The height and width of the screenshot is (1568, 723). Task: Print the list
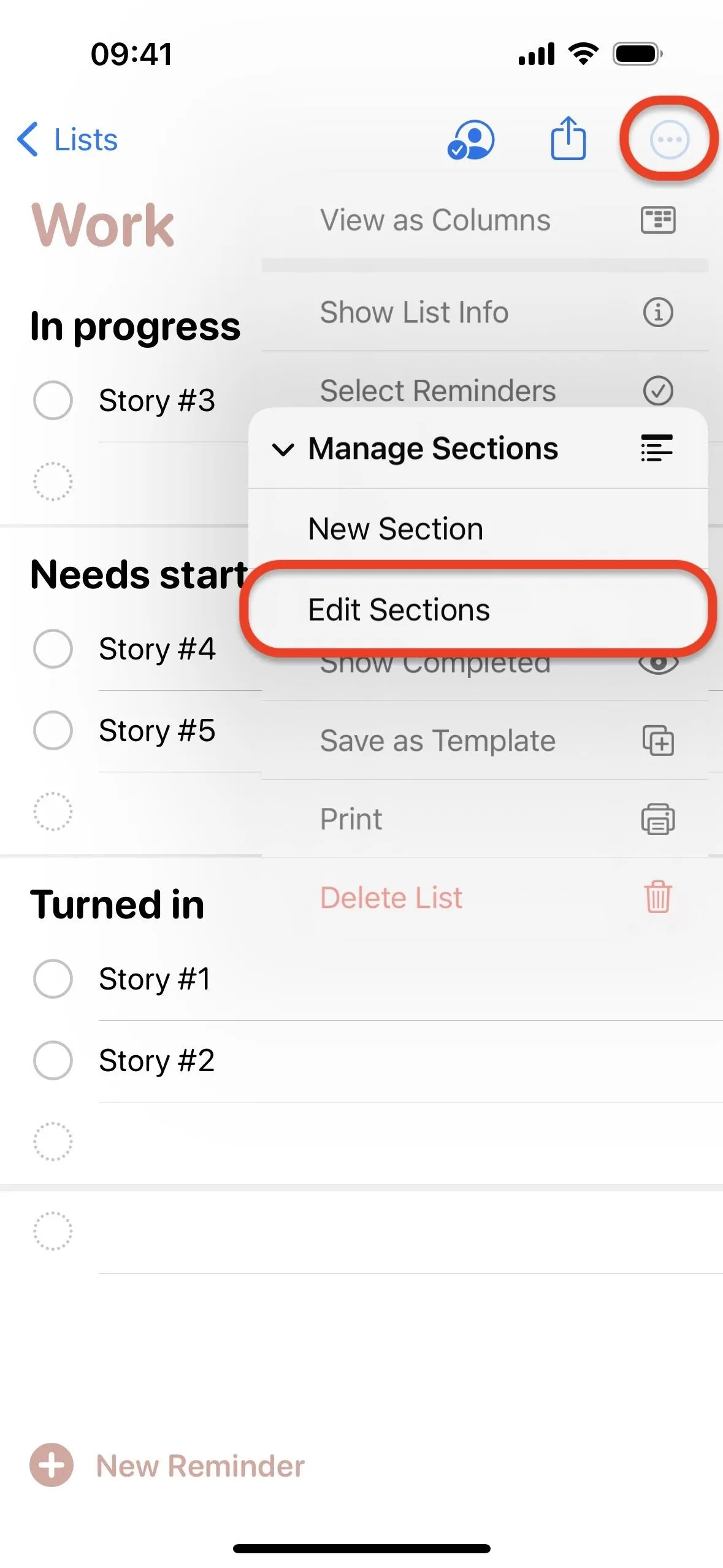pyautogui.click(x=484, y=819)
